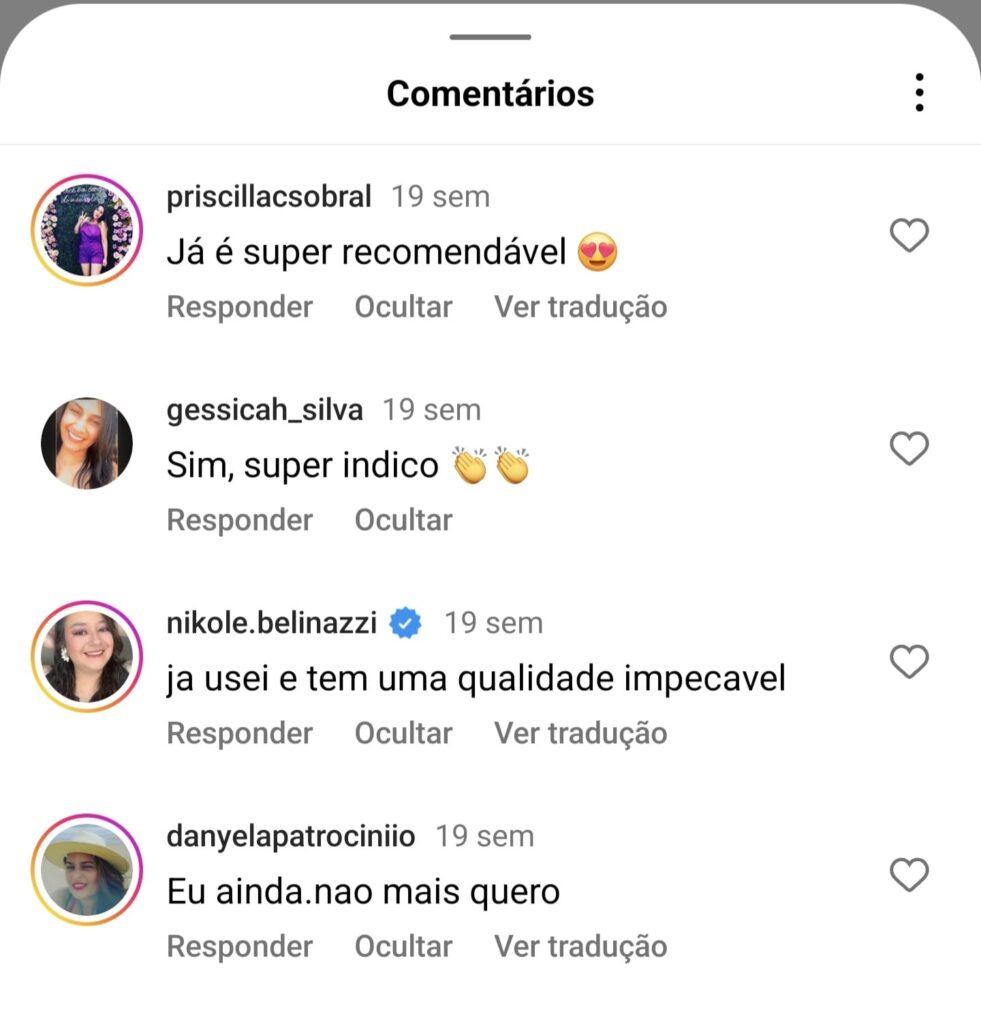The height and width of the screenshot is (1024, 981).
Task: Like priscillacsobral's comment
Action: tap(909, 236)
